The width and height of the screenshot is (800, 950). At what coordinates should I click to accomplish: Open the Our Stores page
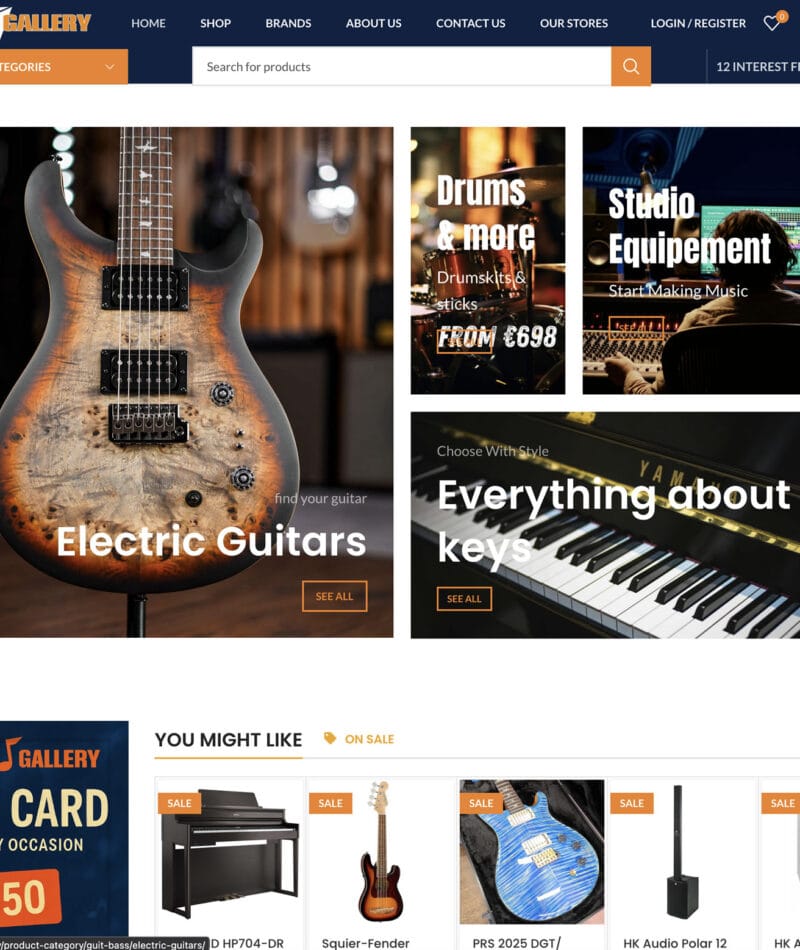573,23
